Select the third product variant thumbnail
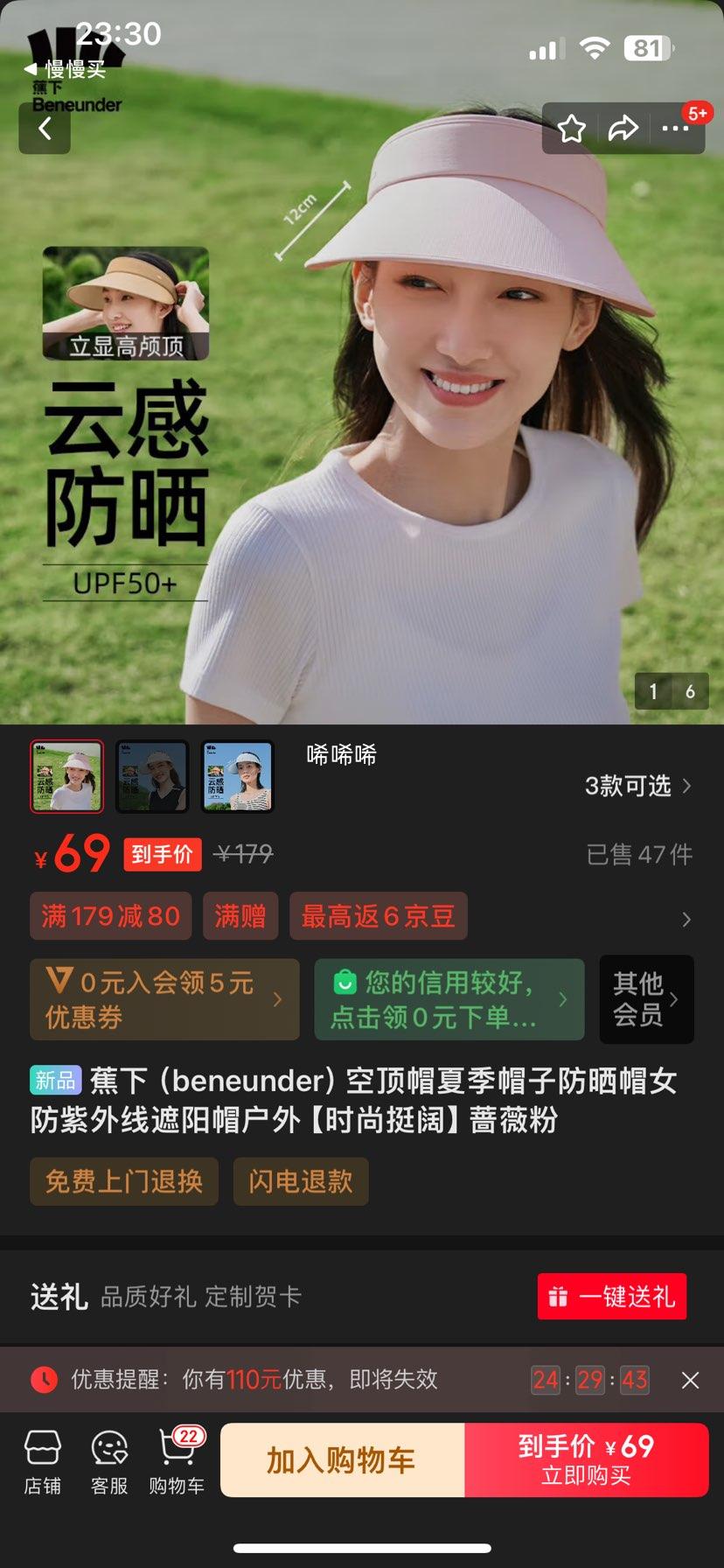Viewport: 724px width, 1568px height. (238, 776)
